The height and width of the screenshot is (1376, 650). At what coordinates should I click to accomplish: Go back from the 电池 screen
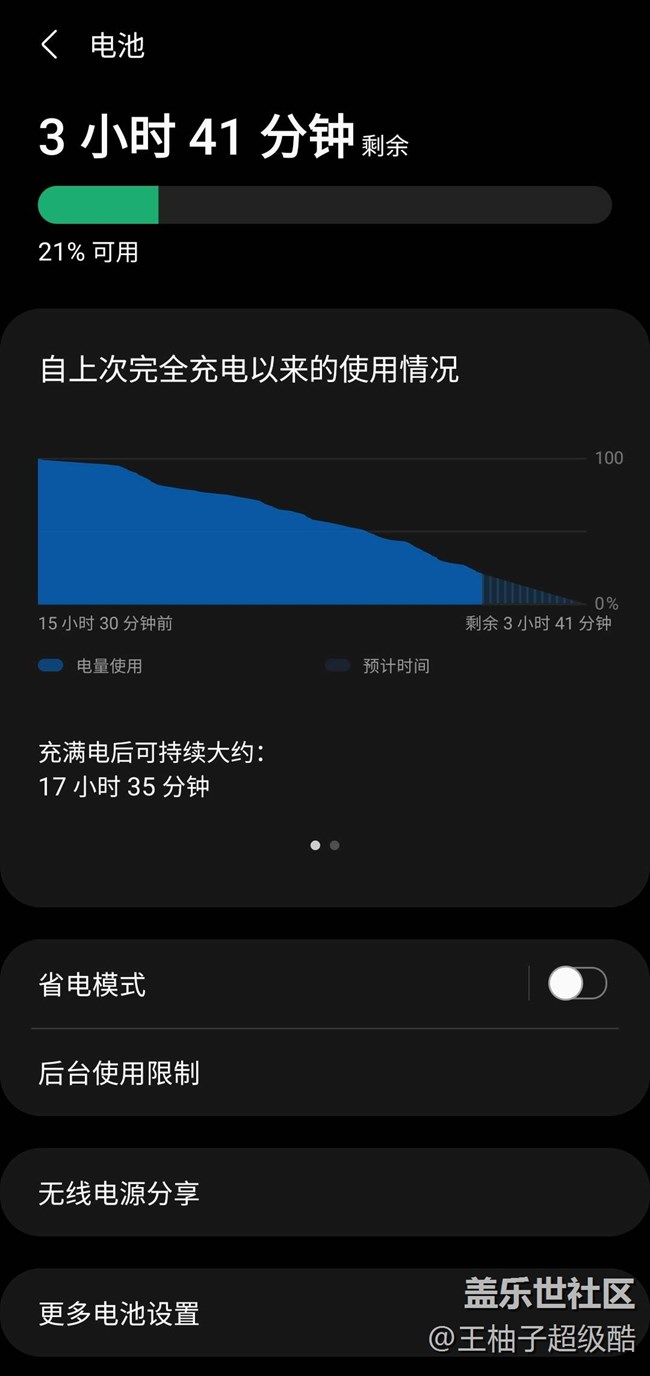pyautogui.click(x=50, y=45)
